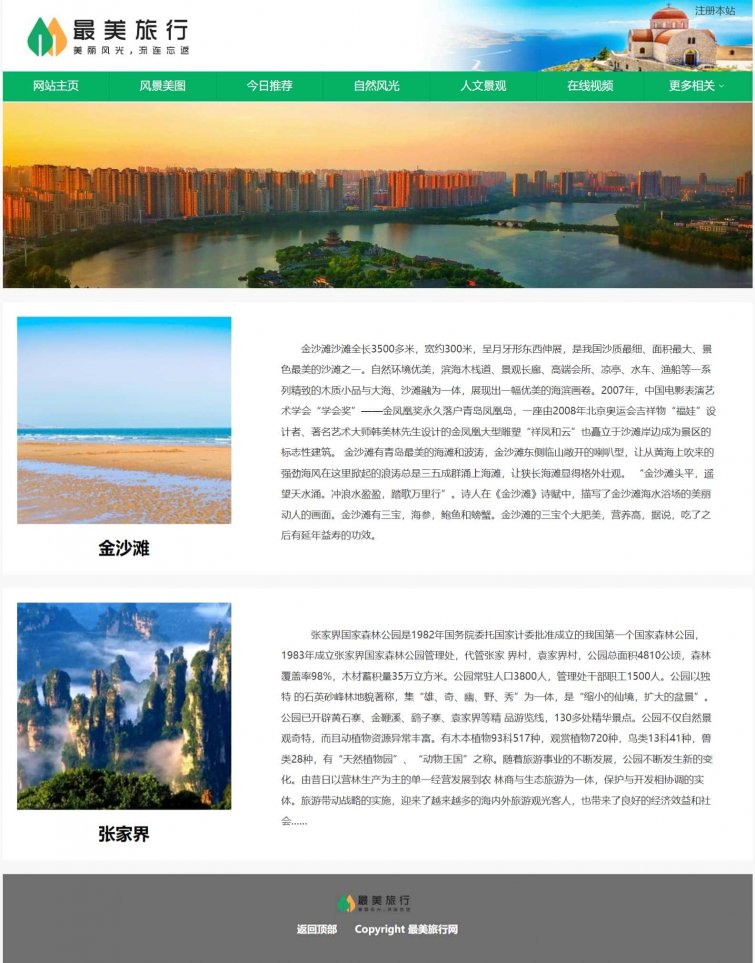The width and height of the screenshot is (755, 963).
Task: Open the 张家界 mountain picture
Action: 124,705
